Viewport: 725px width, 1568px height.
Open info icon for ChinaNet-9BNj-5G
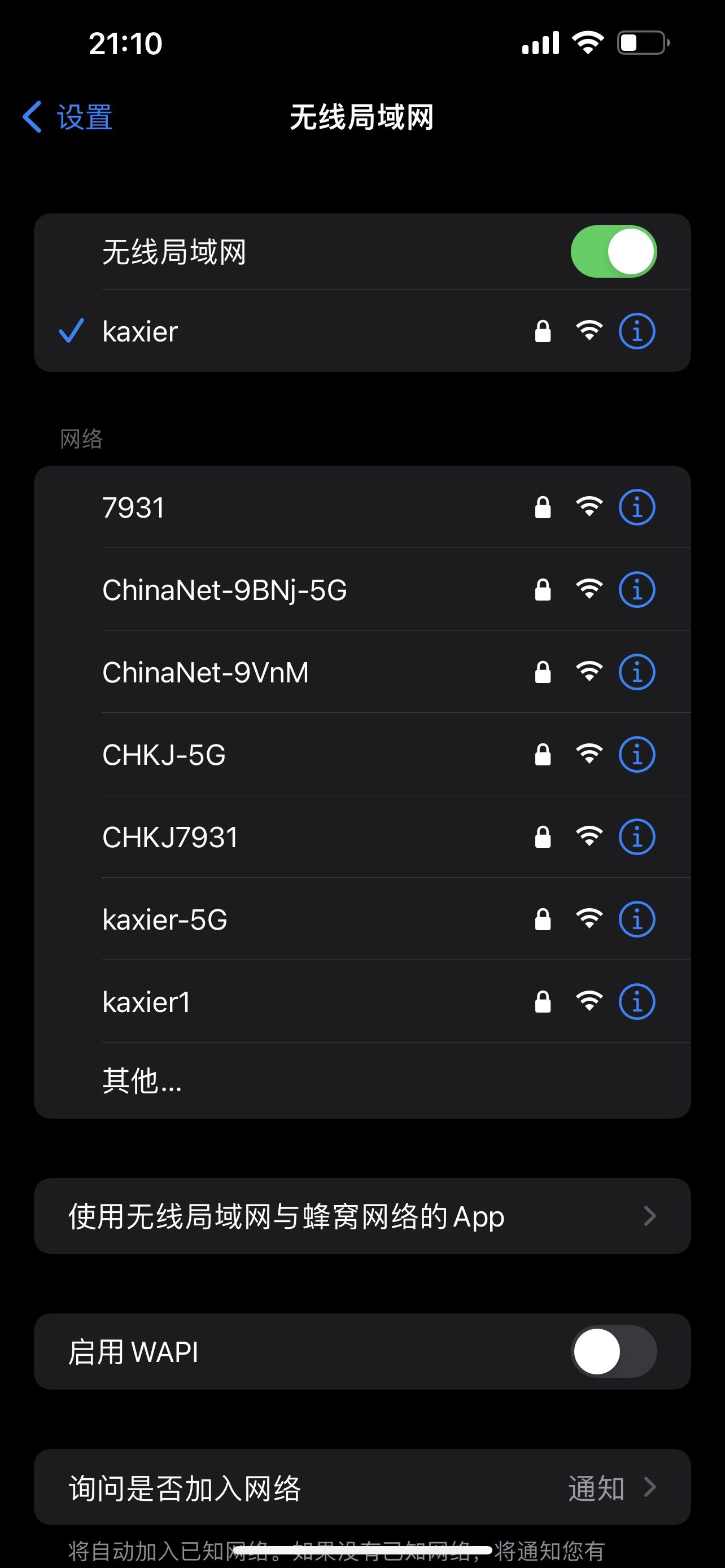click(637, 589)
